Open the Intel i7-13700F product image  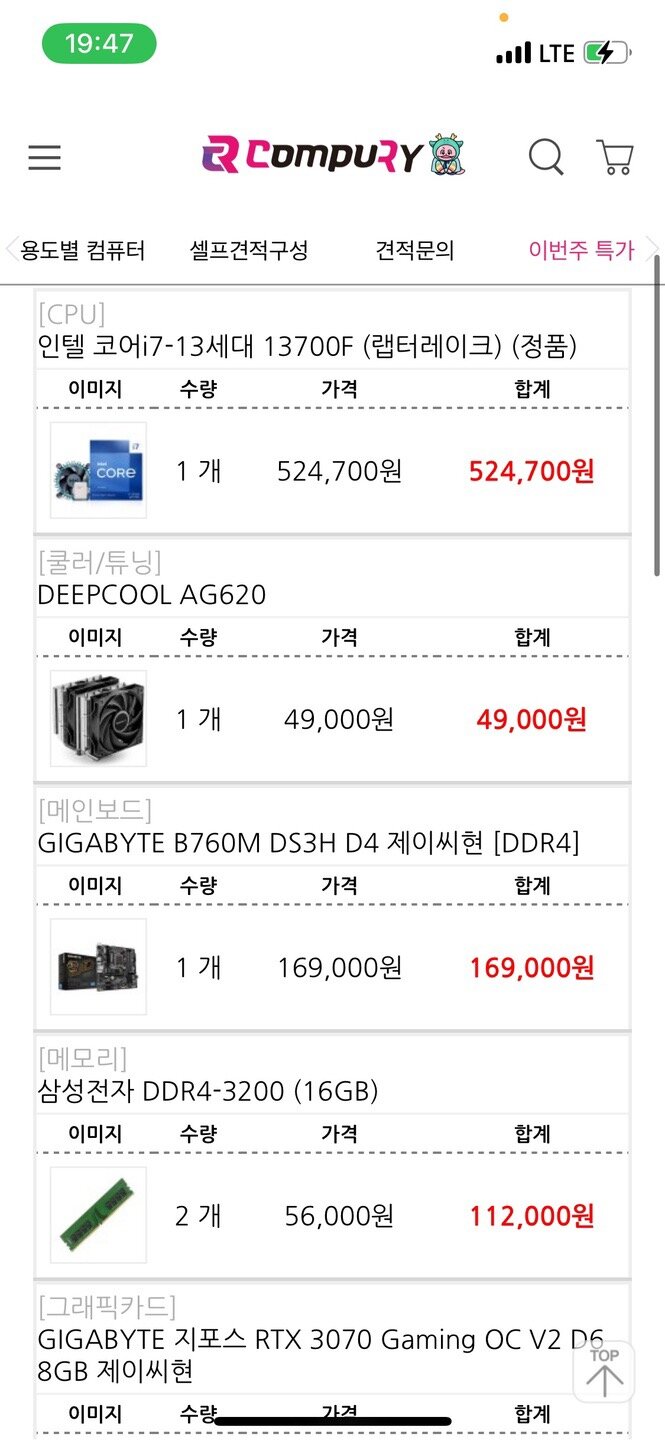98,470
